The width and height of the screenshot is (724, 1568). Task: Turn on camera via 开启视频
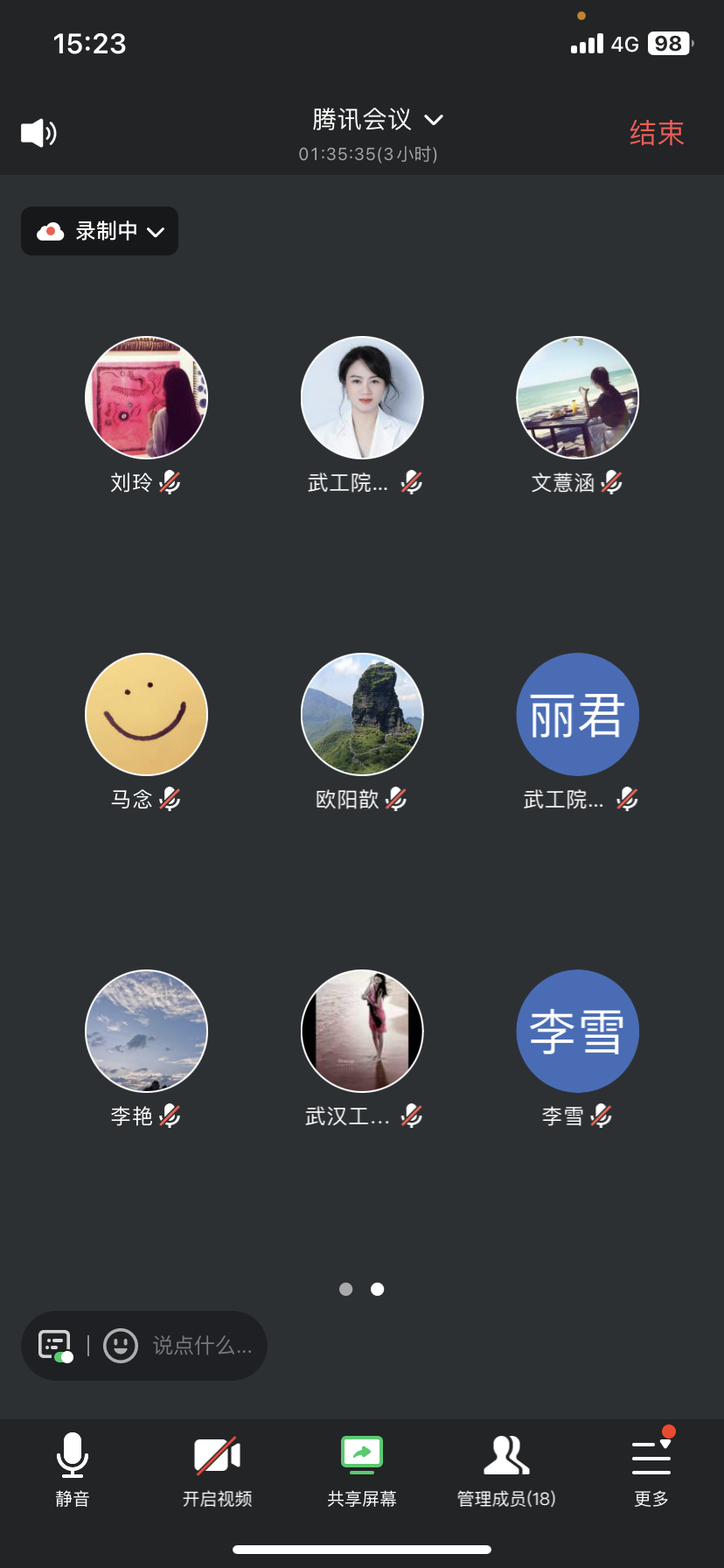(217, 1469)
